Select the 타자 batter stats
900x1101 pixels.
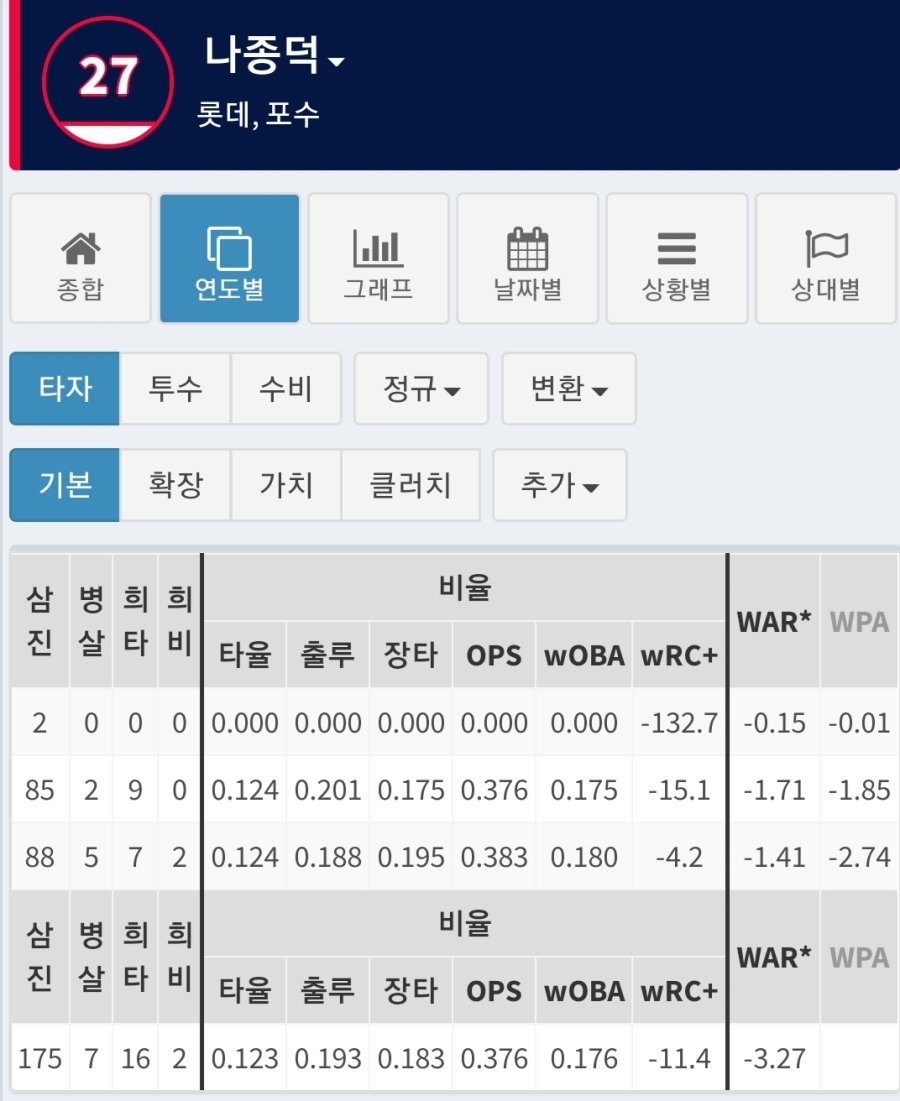[x=65, y=388]
